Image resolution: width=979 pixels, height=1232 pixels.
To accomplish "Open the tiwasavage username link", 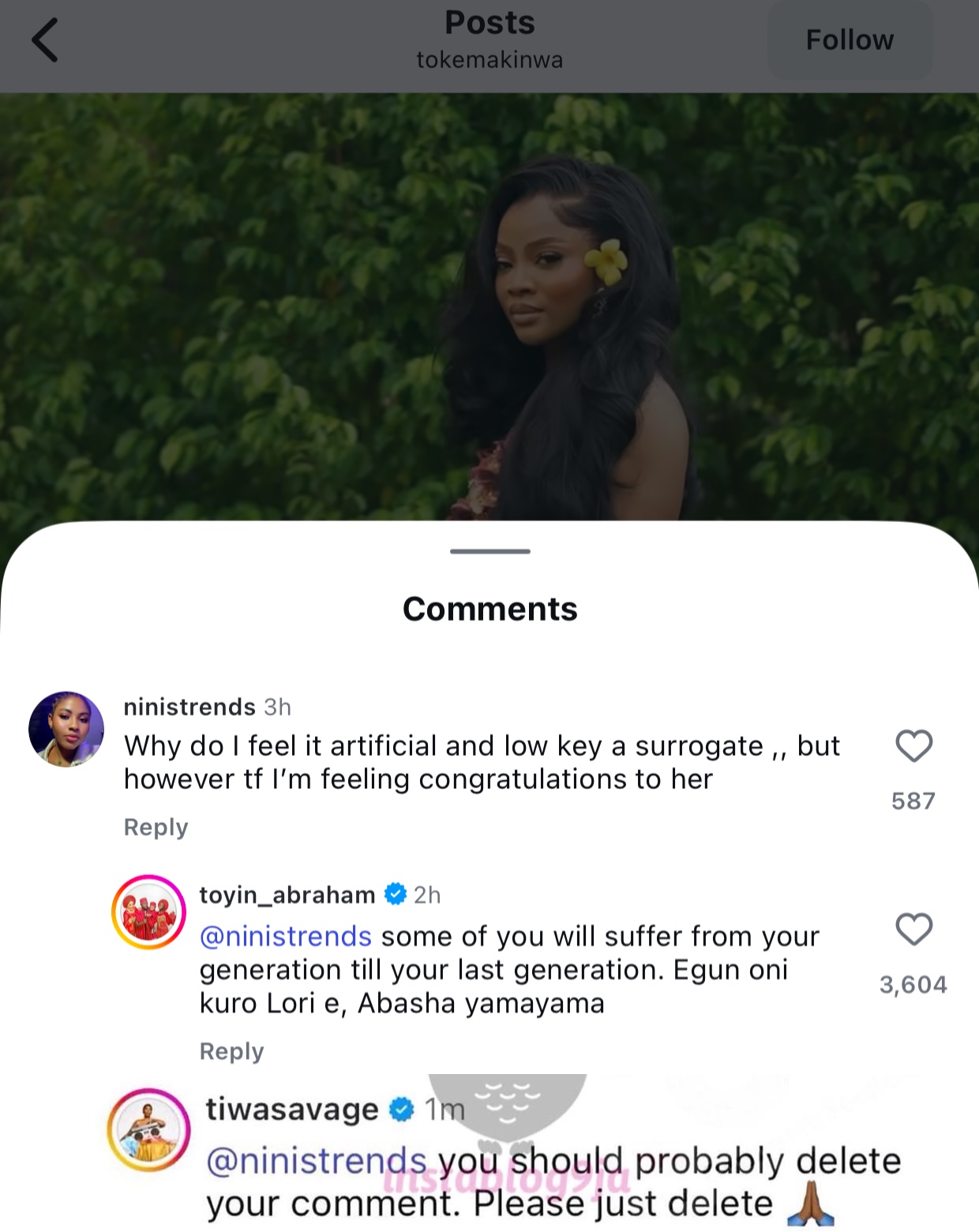I will [292, 1110].
